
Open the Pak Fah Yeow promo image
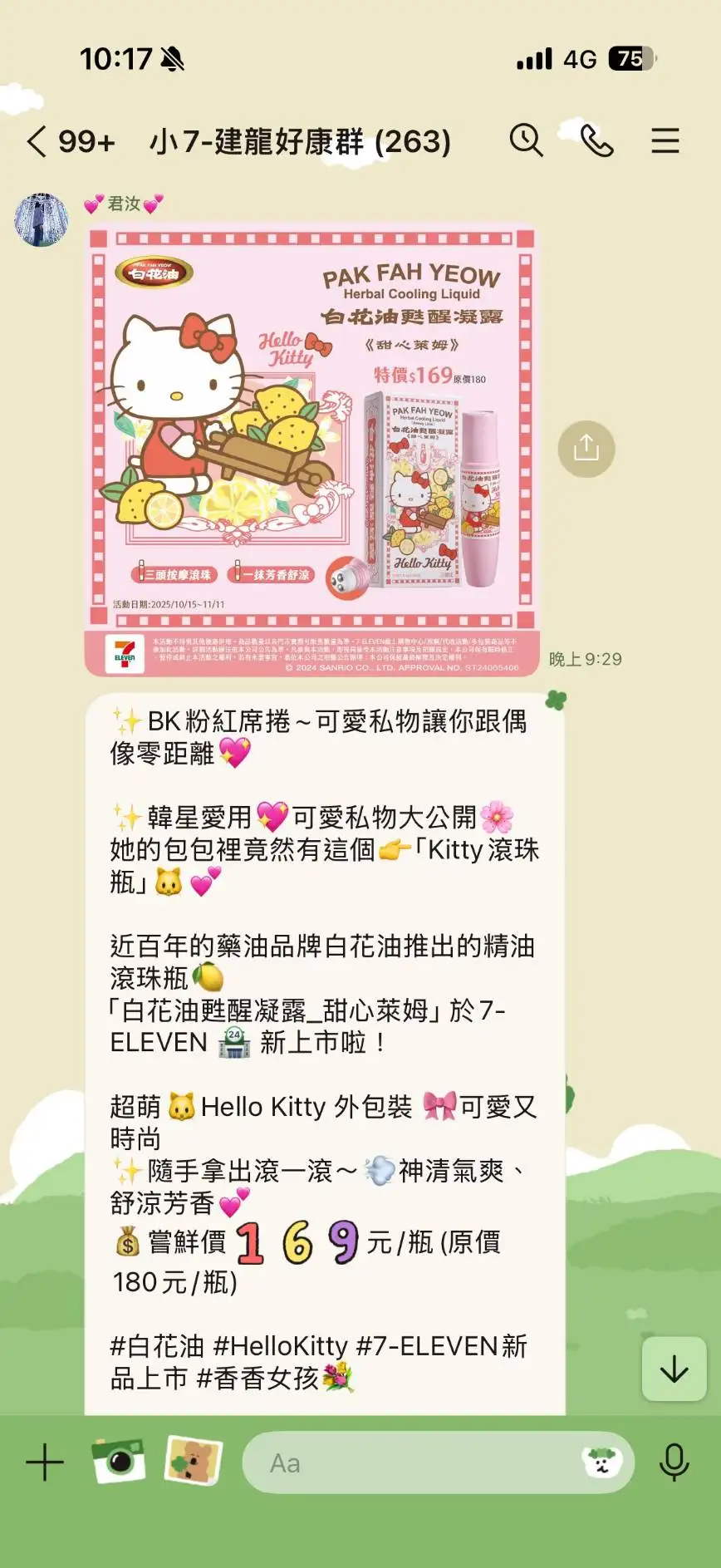pyautogui.click(x=312, y=450)
